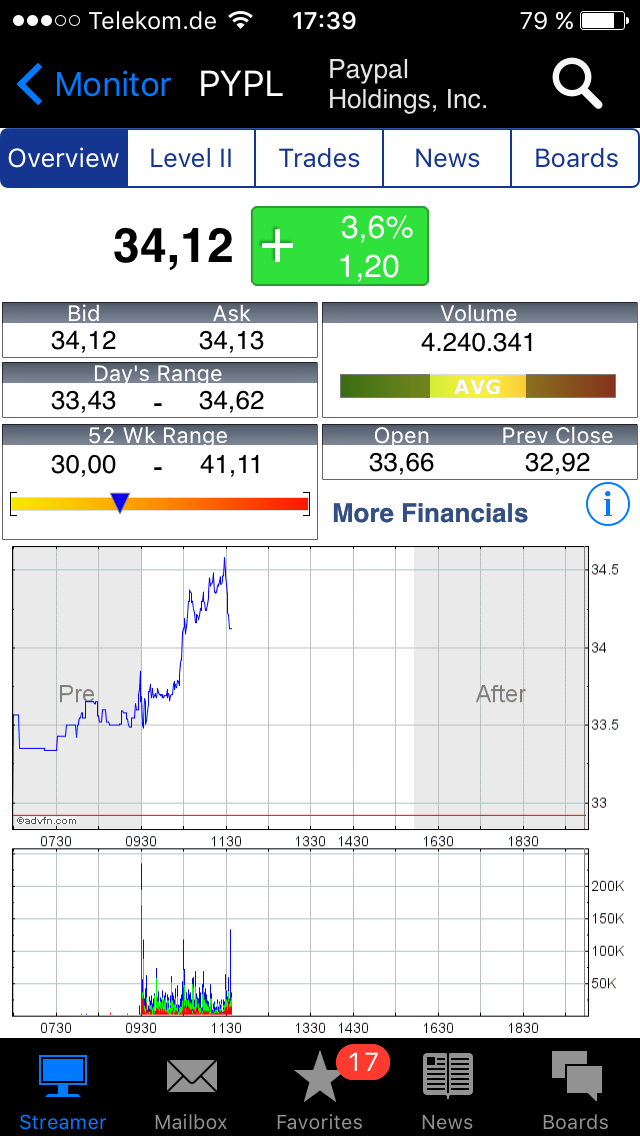Open the News tab under PYPL
640x1136 pixels.
pyautogui.click(x=447, y=158)
